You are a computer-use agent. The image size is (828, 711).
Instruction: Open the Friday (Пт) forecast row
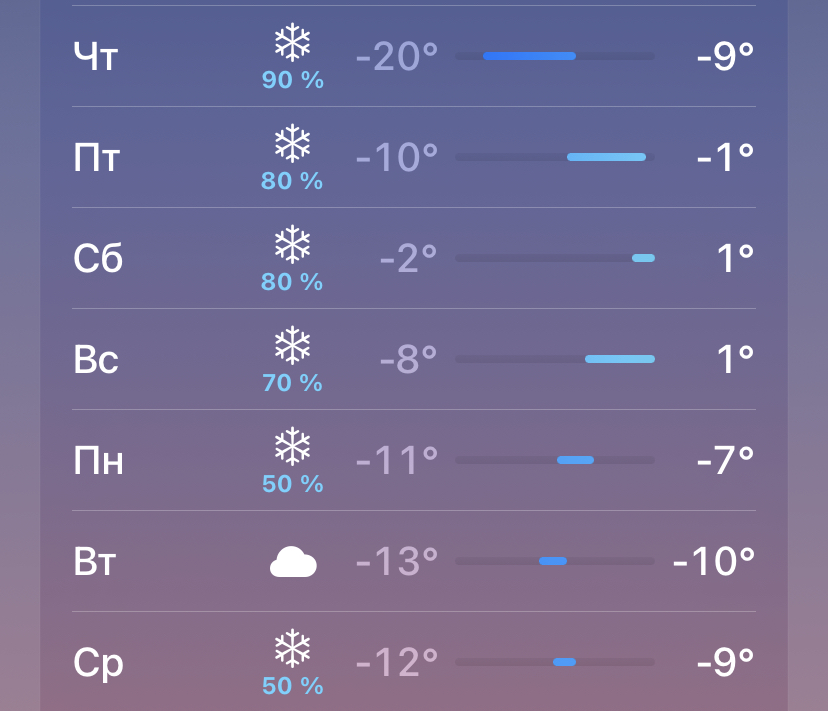pyautogui.click(x=413, y=158)
